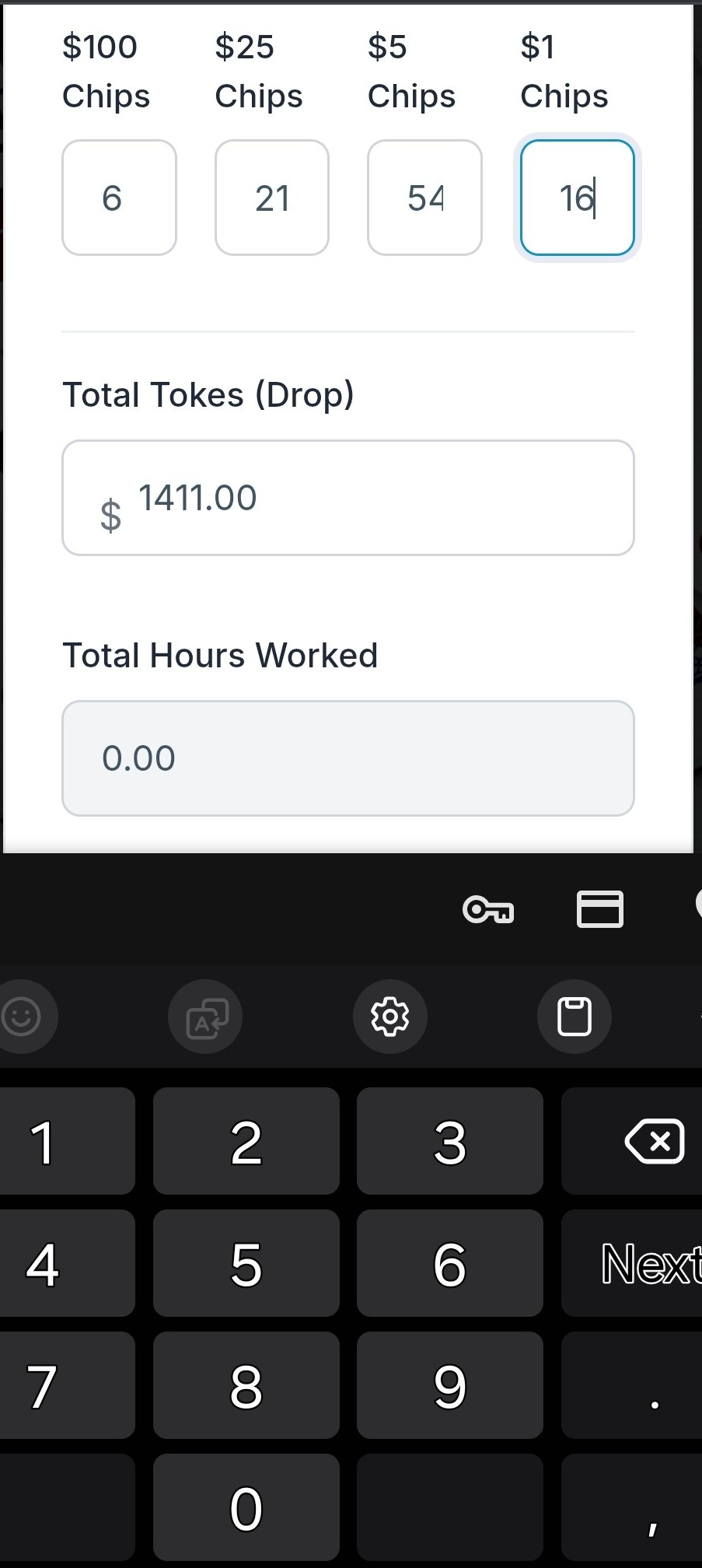Tap the clipboard icon above keyboard
Viewport: 702px width, 1568px height.
(x=575, y=1017)
